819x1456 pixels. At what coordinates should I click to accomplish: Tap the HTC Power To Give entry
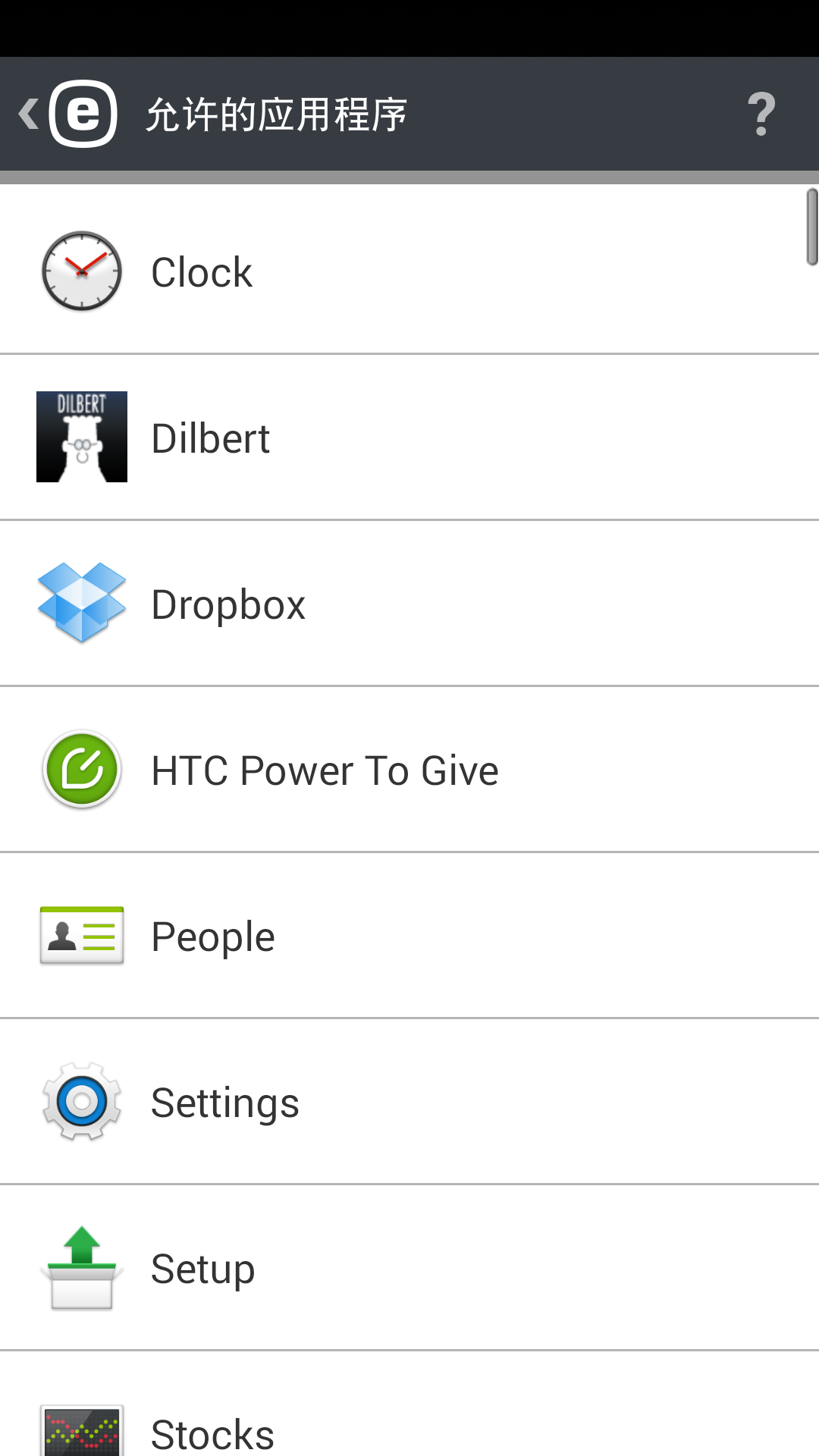pyautogui.click(x=409, y=769)
